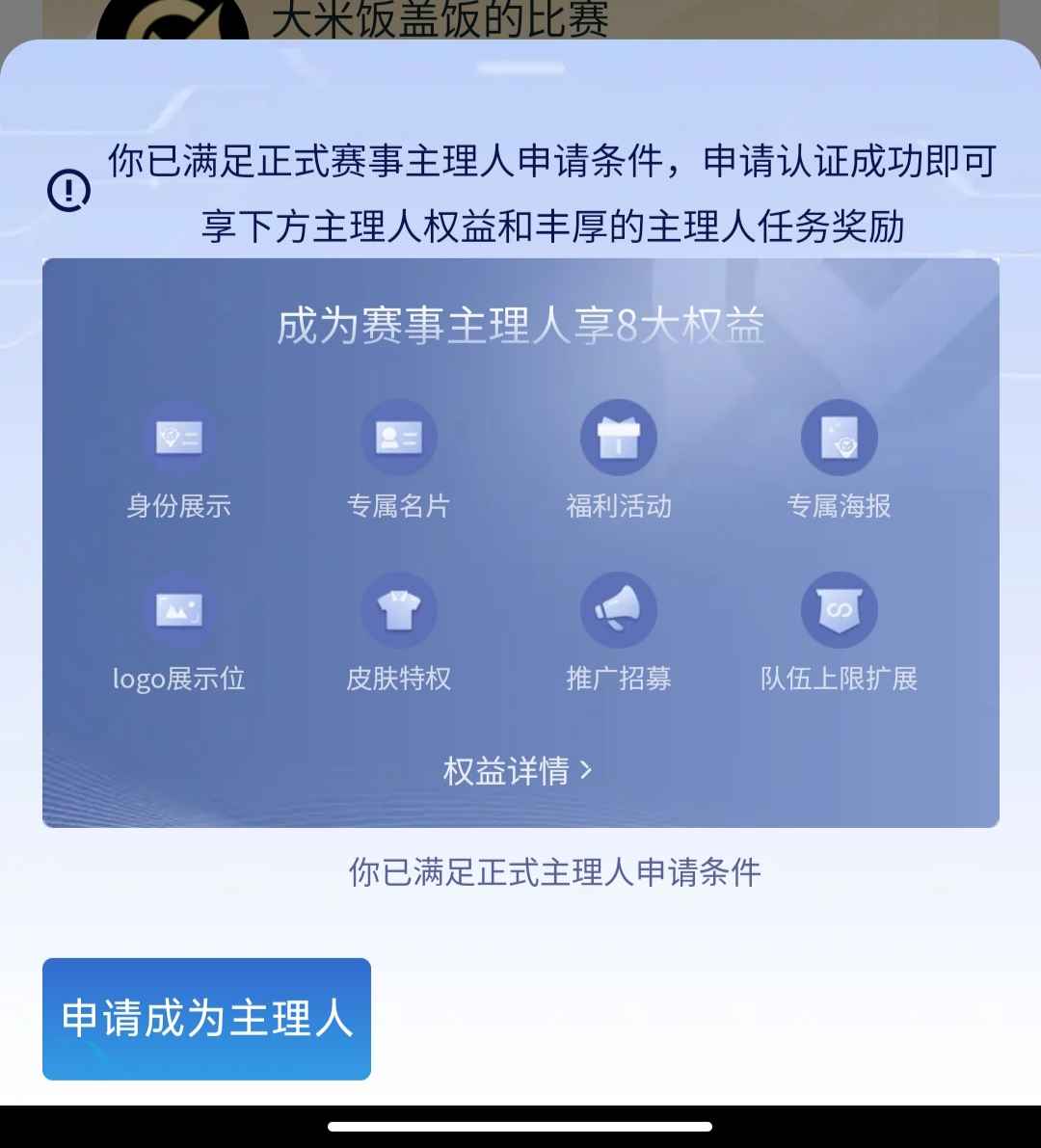The width and height of the screenshot is (1041, 1148).
Task: Select the 队伍上限扩展 badge icon
Action: 839,609
